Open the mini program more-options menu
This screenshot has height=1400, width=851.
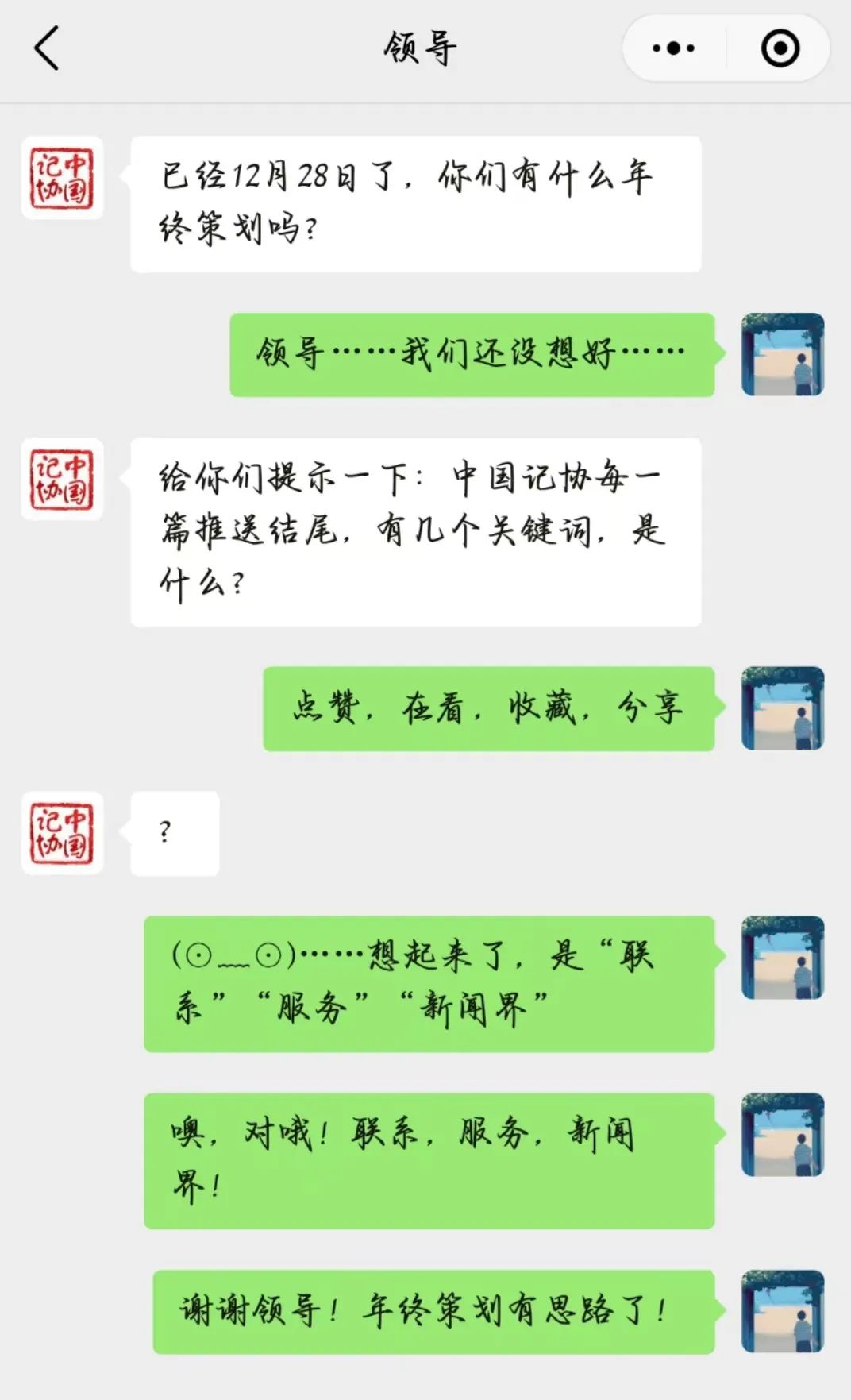click(x=673, y=48)
